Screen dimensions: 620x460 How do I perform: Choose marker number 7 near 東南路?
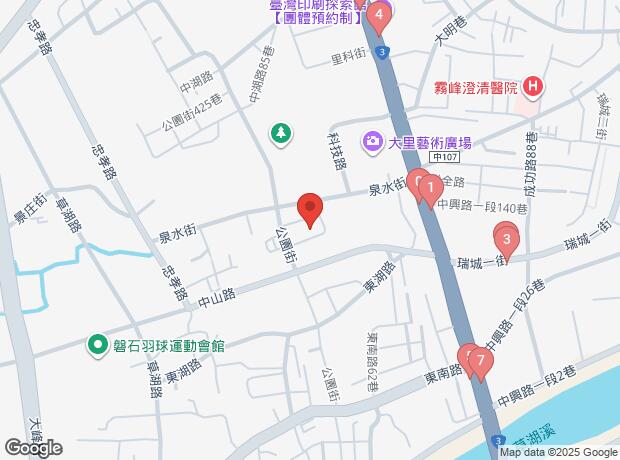pos(481,360)
